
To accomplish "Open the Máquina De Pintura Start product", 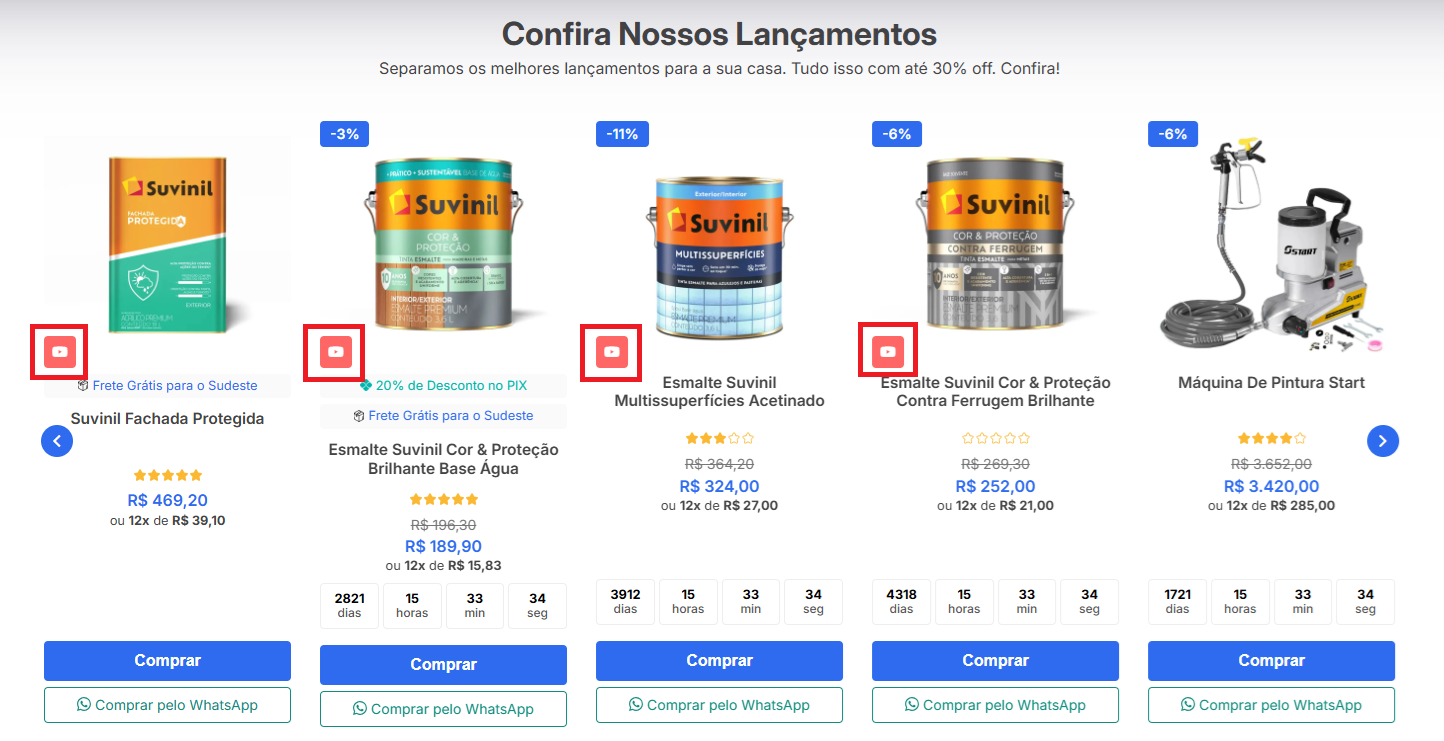I will (1271, 383).
